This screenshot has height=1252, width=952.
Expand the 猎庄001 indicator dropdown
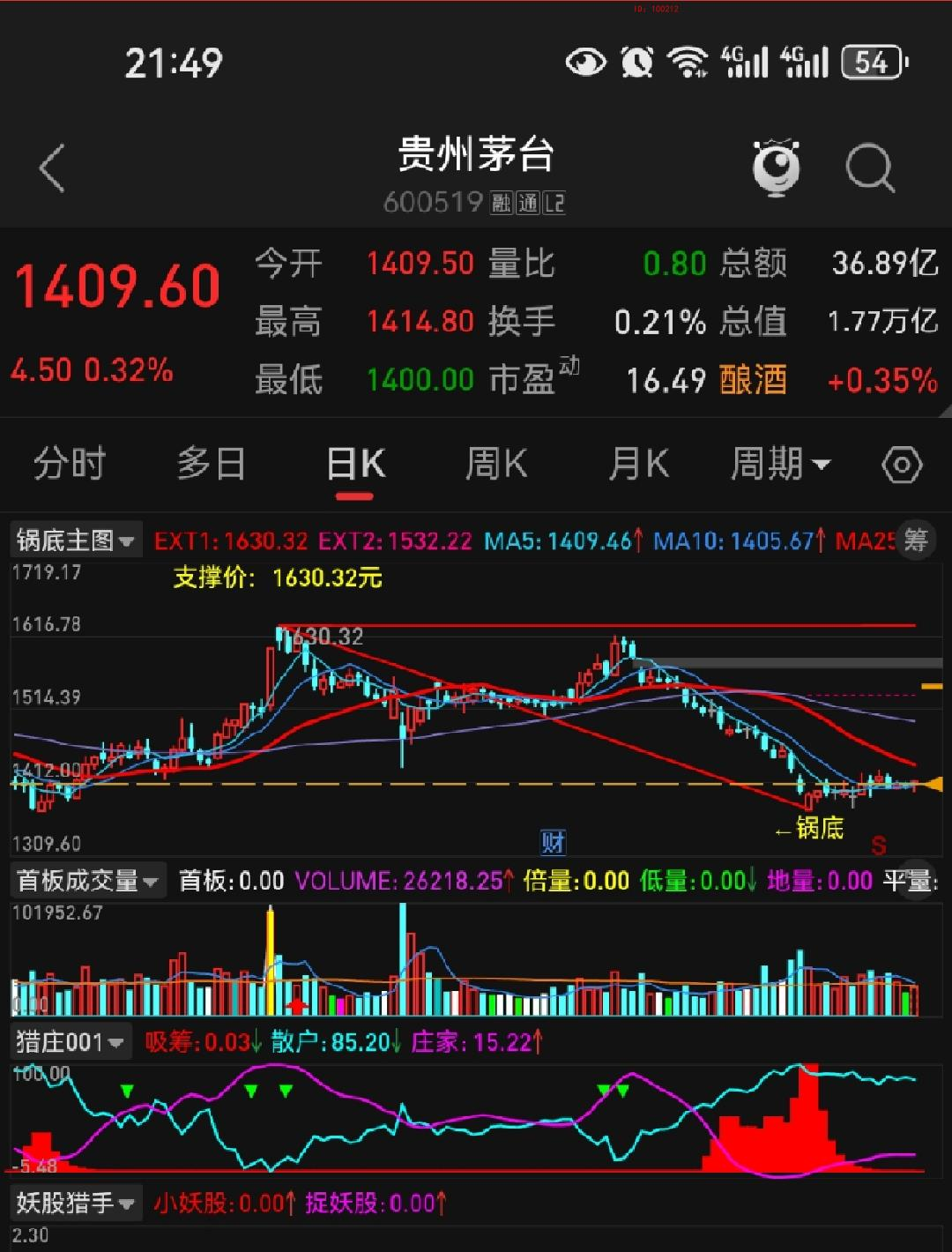click(71, 1042)
